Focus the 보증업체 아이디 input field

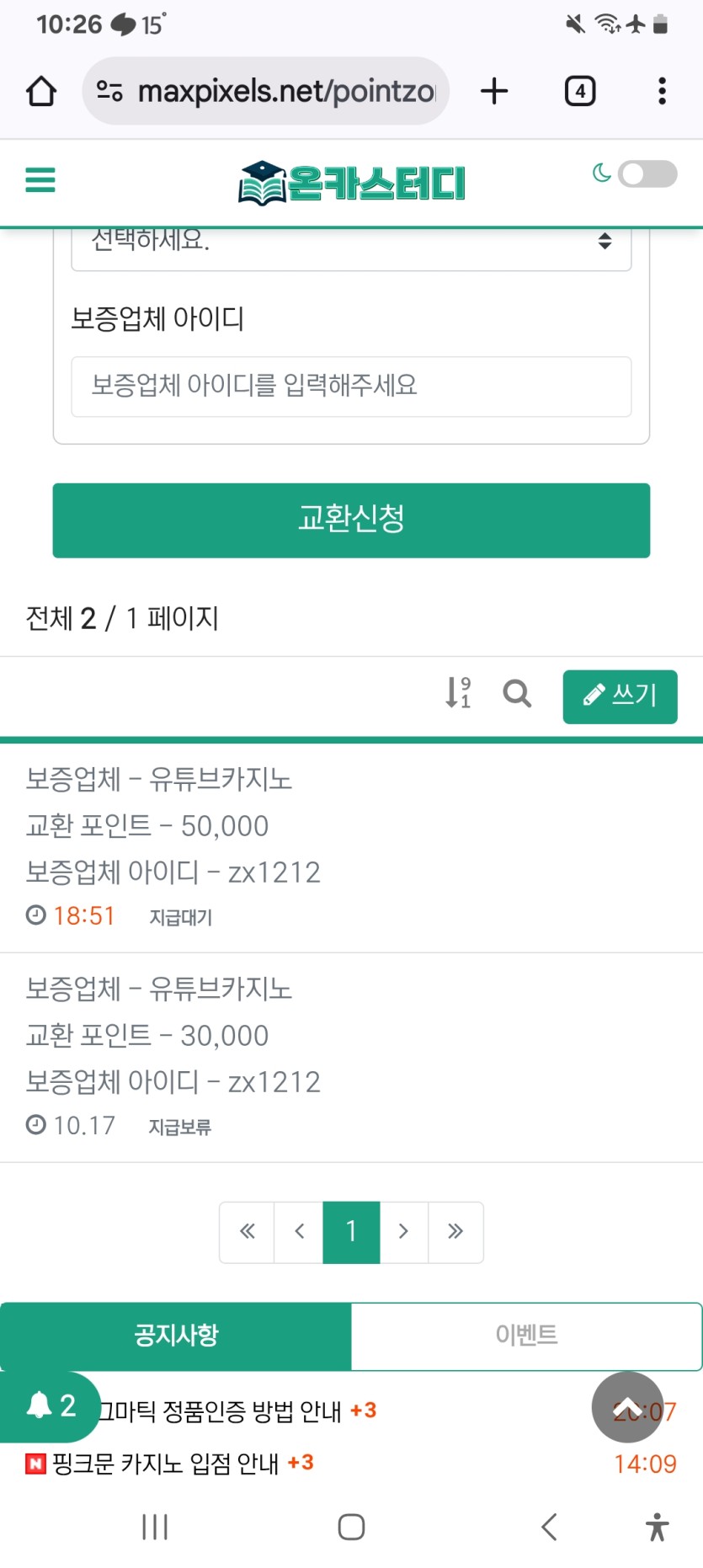[x=350, y=387]
